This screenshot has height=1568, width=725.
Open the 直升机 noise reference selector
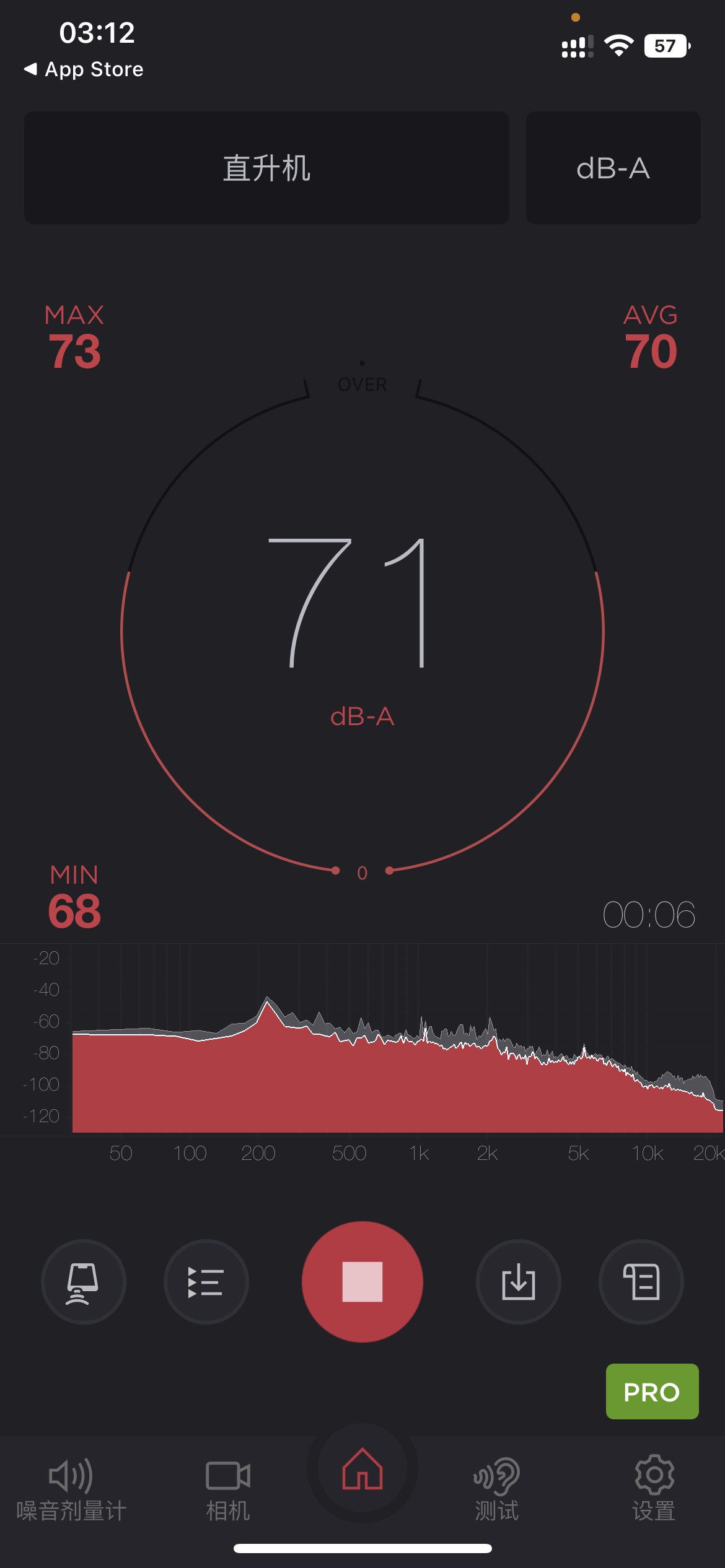coord(266,168)
